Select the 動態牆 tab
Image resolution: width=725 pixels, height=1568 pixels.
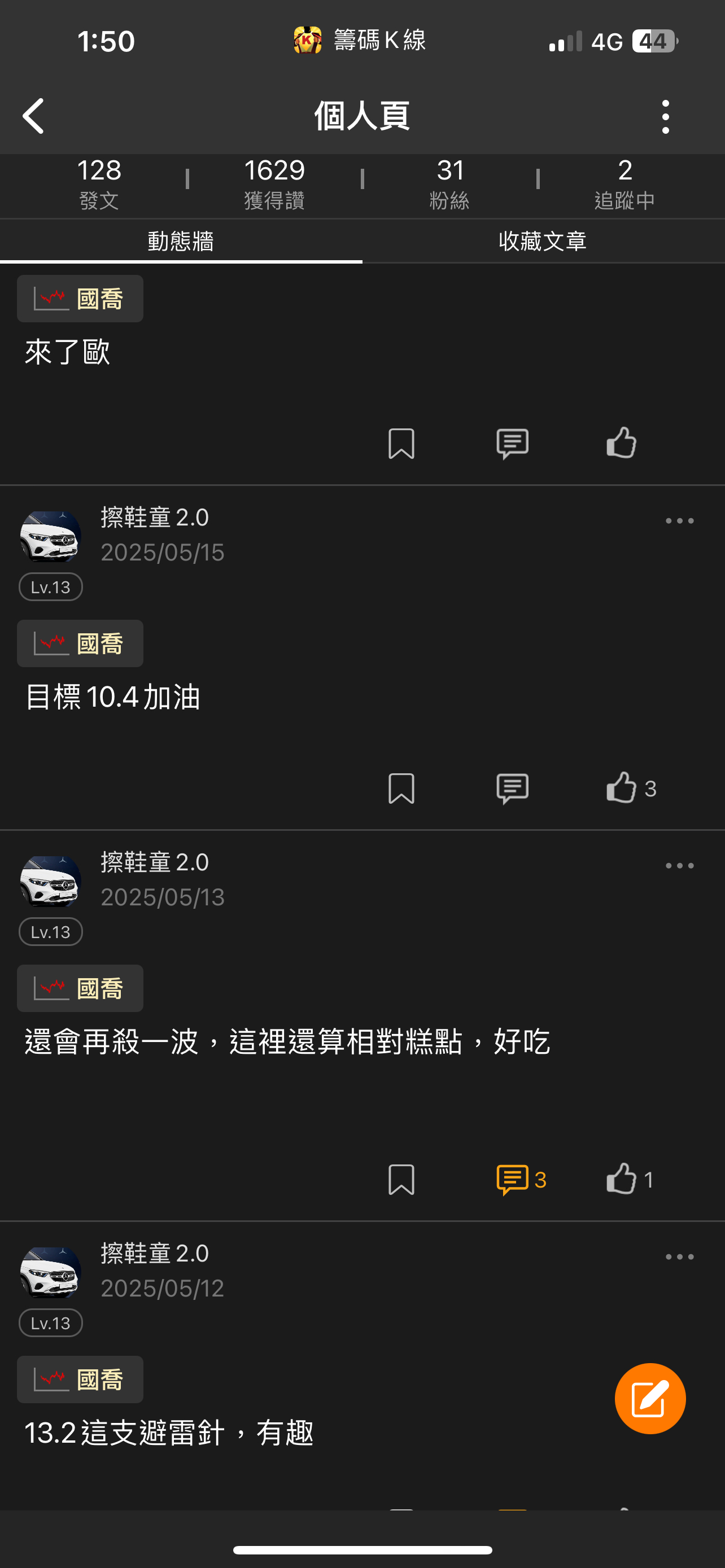181,241
